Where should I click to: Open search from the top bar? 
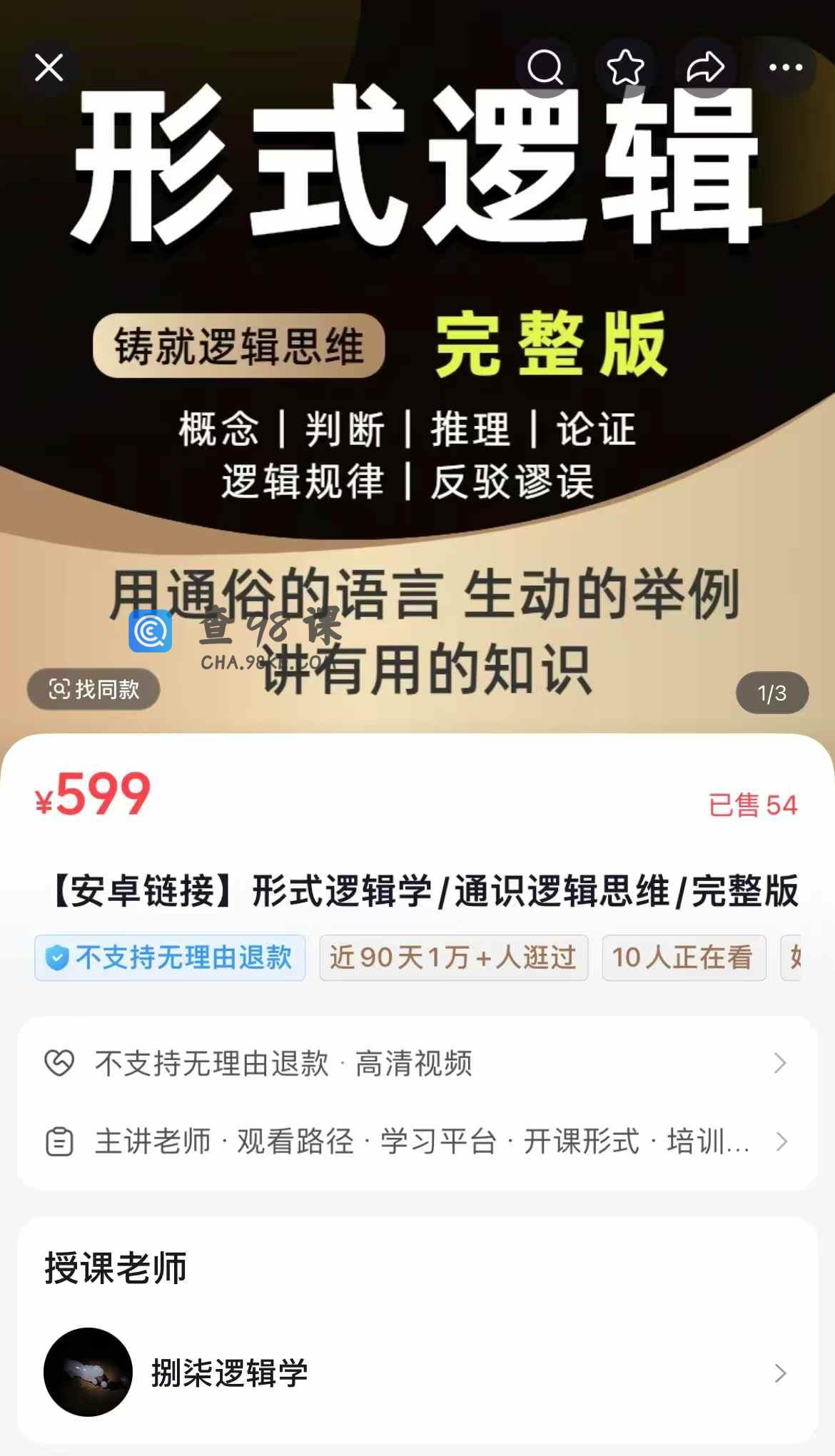pyautogui.click(x=545, y=68)
